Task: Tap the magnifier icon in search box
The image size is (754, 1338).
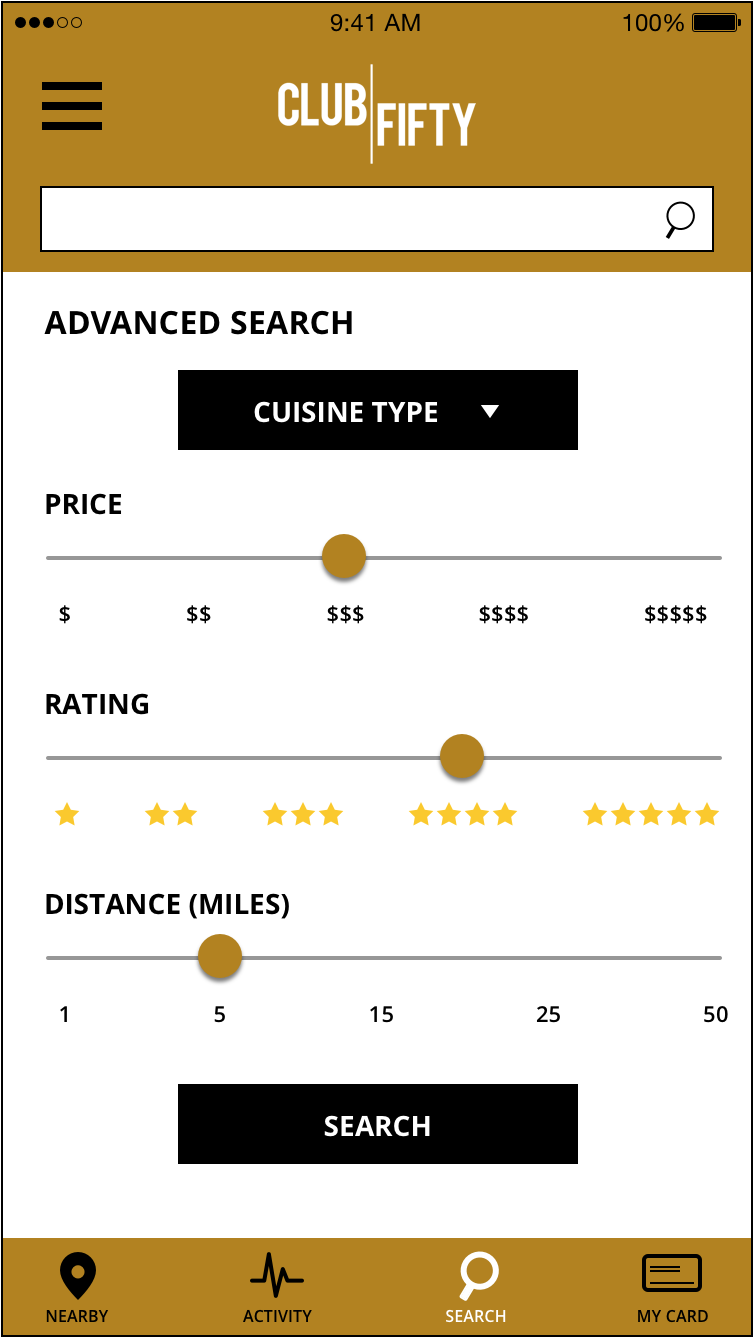Action: 680,219
